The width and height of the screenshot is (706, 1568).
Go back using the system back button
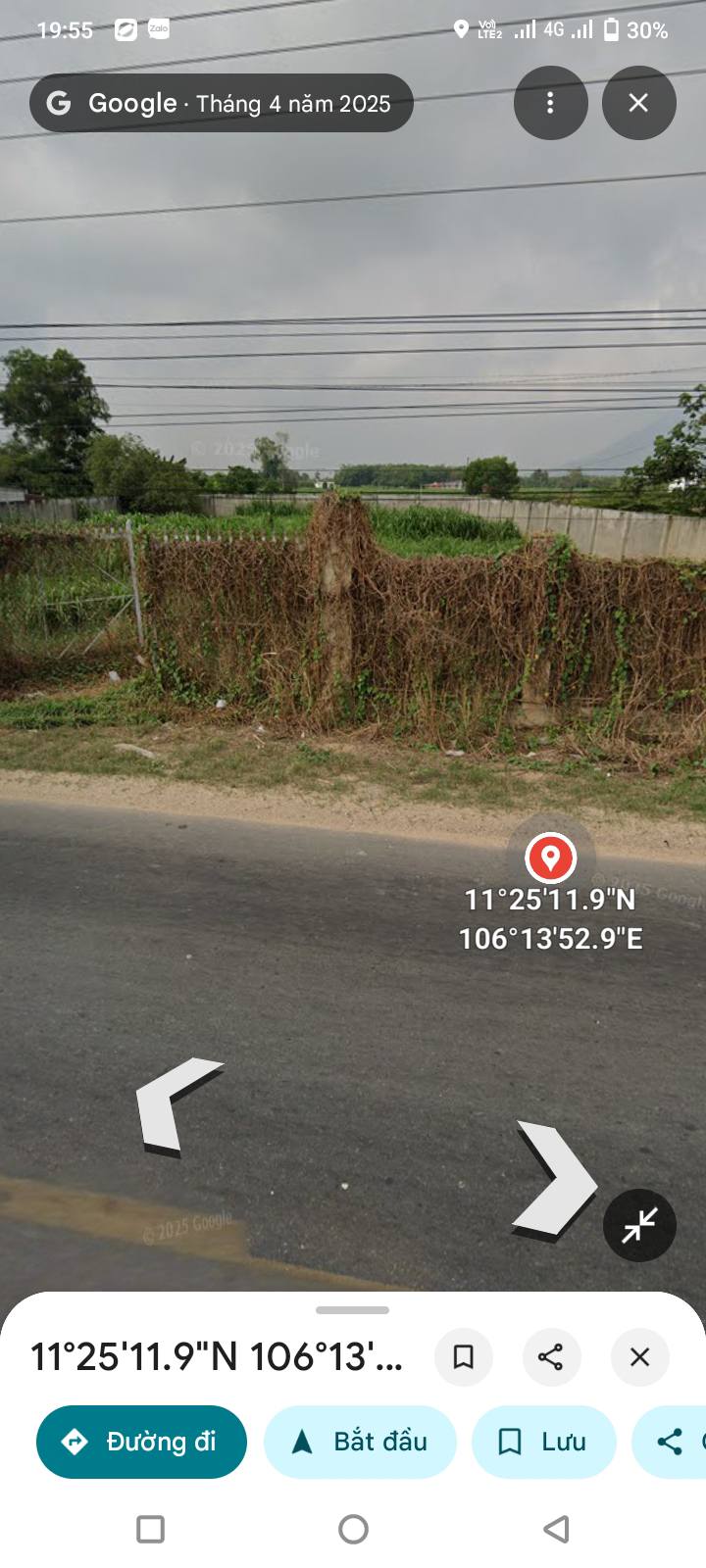(556, 1529)
